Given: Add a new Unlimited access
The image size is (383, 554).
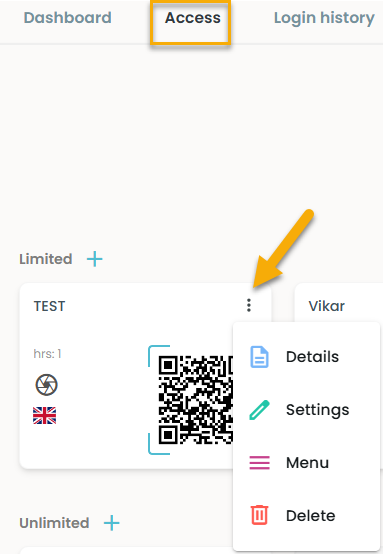Looking at the screenshot, I should [x=112, y=523].
